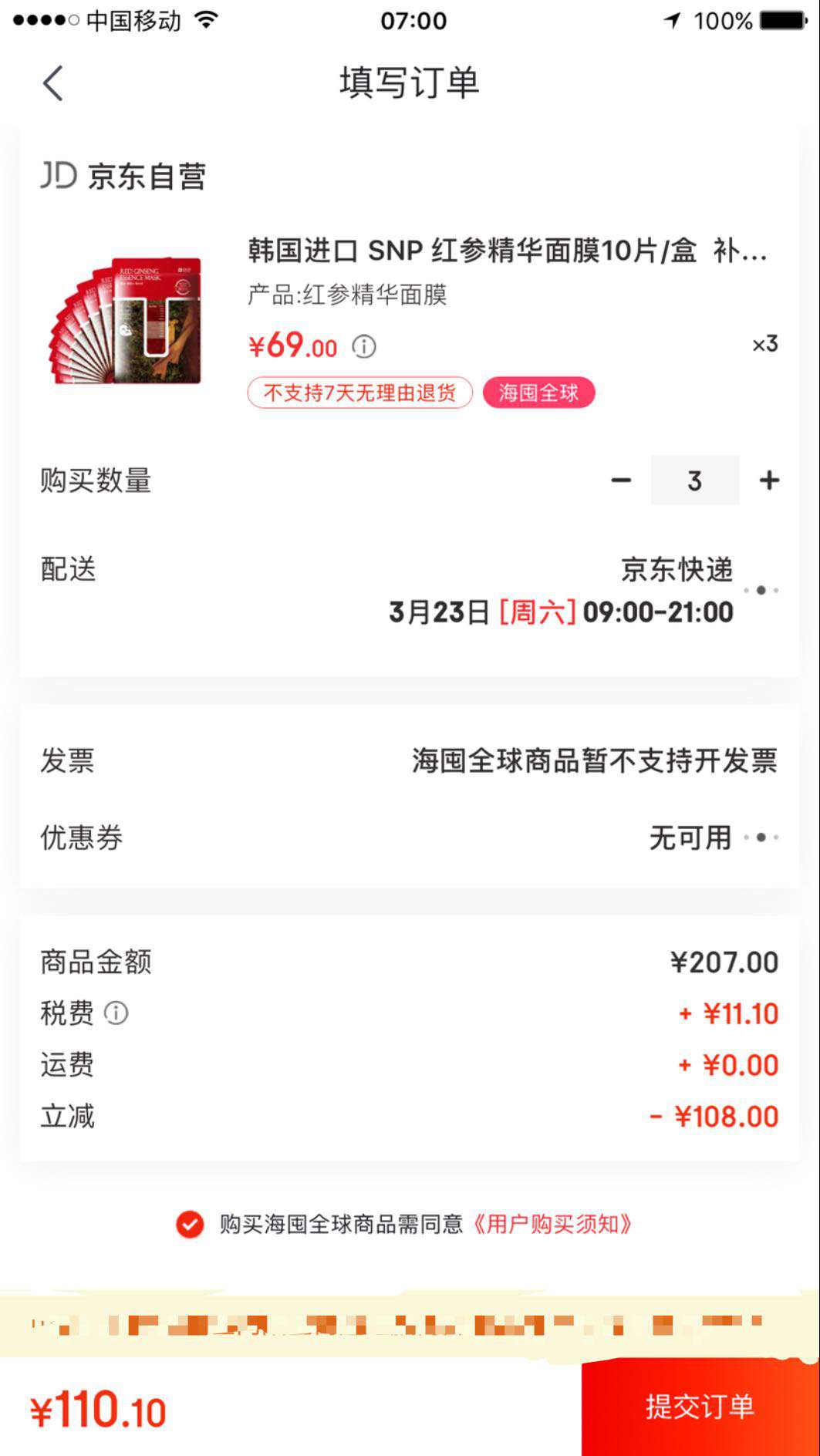820x1456 pixels.
Task: Tap the location arrow in the status bar
Action: pos(670,21)
